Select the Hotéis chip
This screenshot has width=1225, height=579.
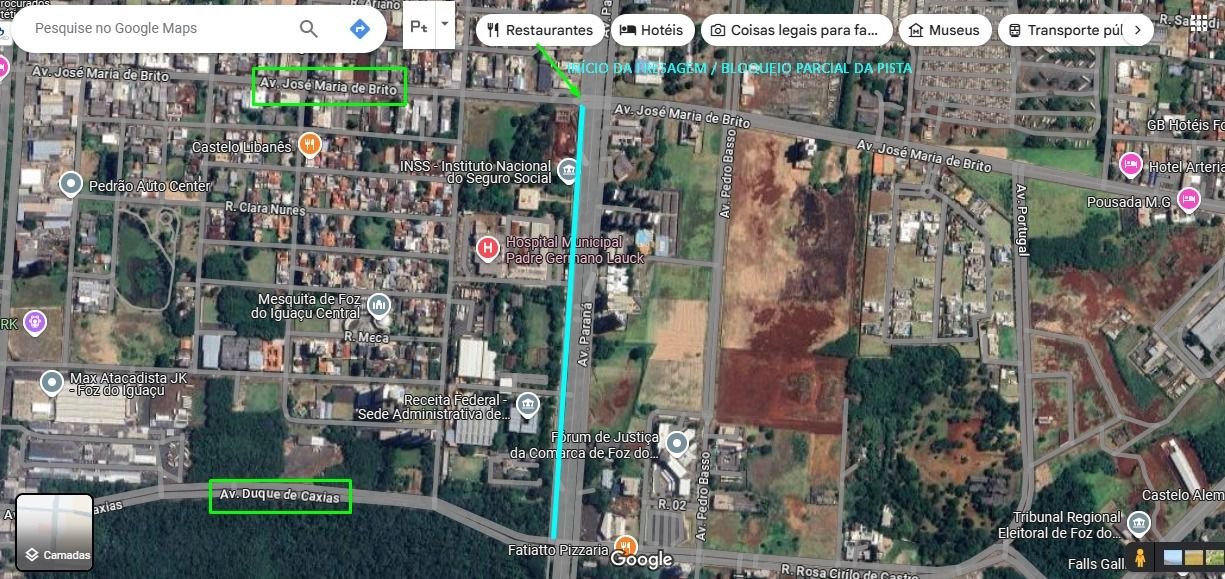[651, 30]
